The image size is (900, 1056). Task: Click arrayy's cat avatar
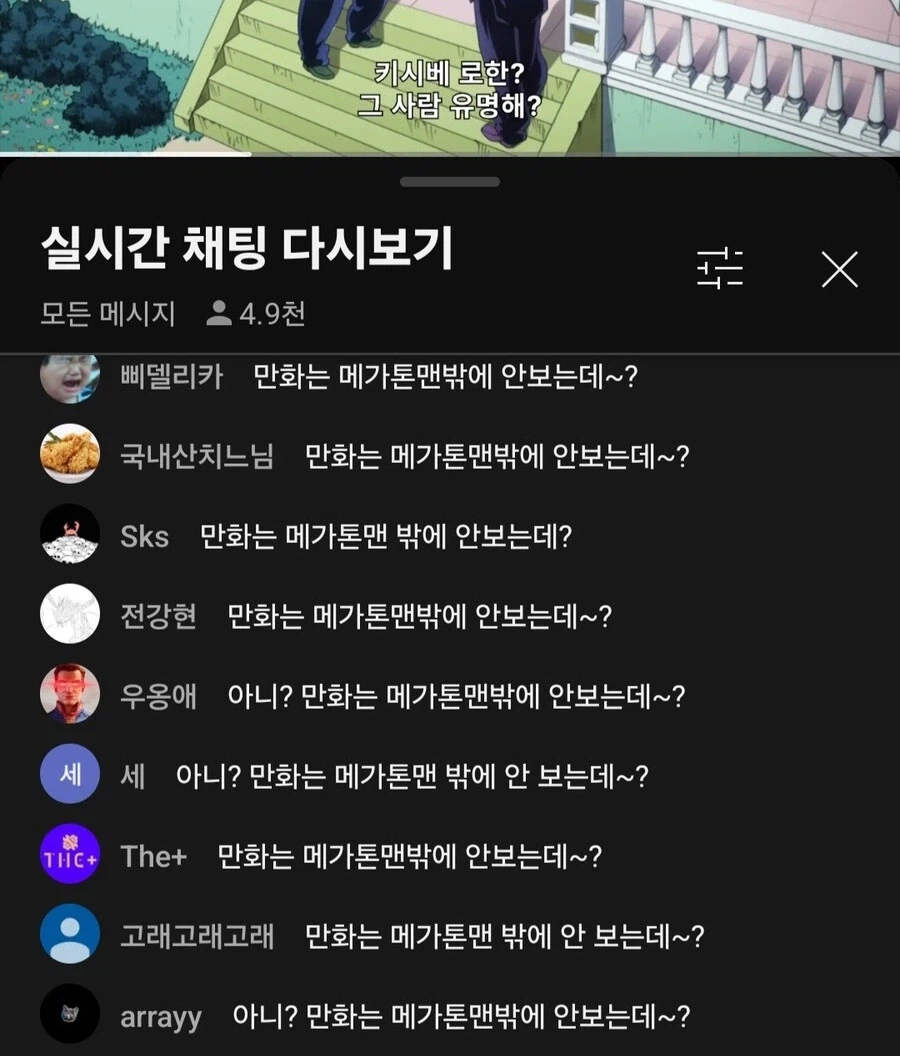pos(68,1015)
